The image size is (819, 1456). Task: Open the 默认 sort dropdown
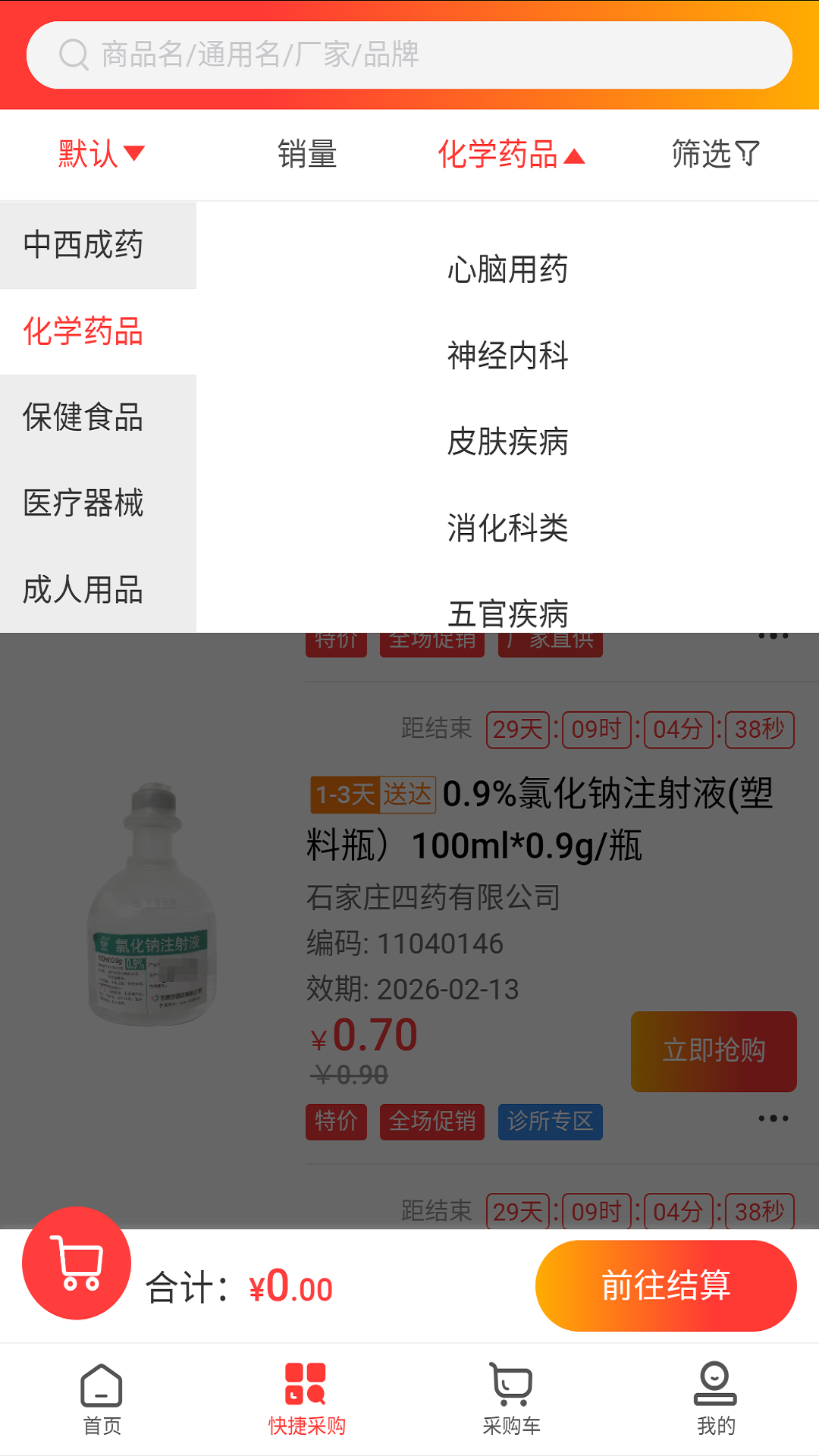point(102,153)
